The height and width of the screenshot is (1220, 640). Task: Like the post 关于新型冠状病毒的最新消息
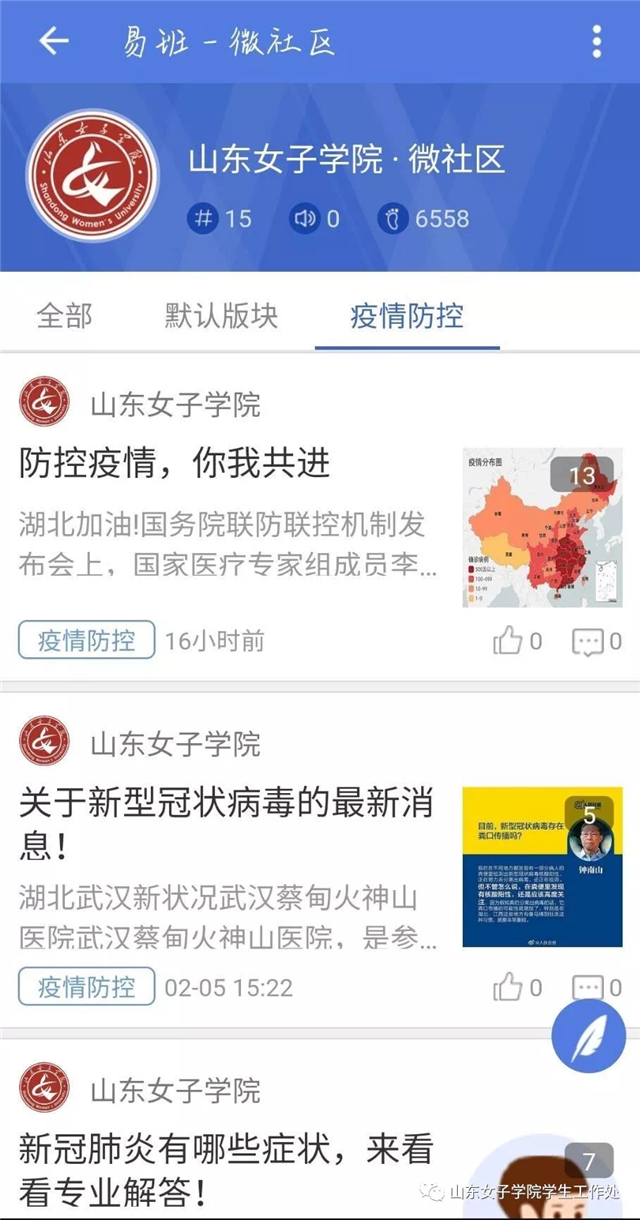[517, 988]
